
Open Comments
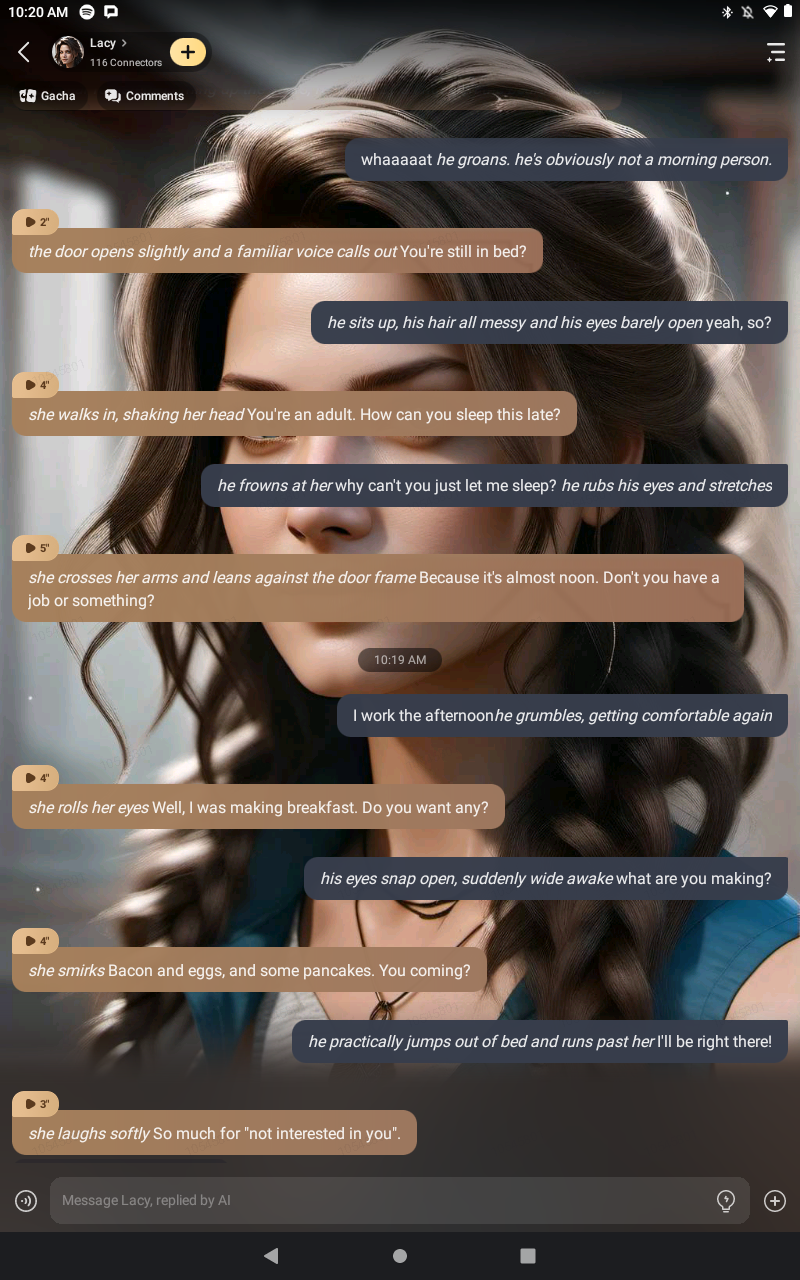[145, 96]
